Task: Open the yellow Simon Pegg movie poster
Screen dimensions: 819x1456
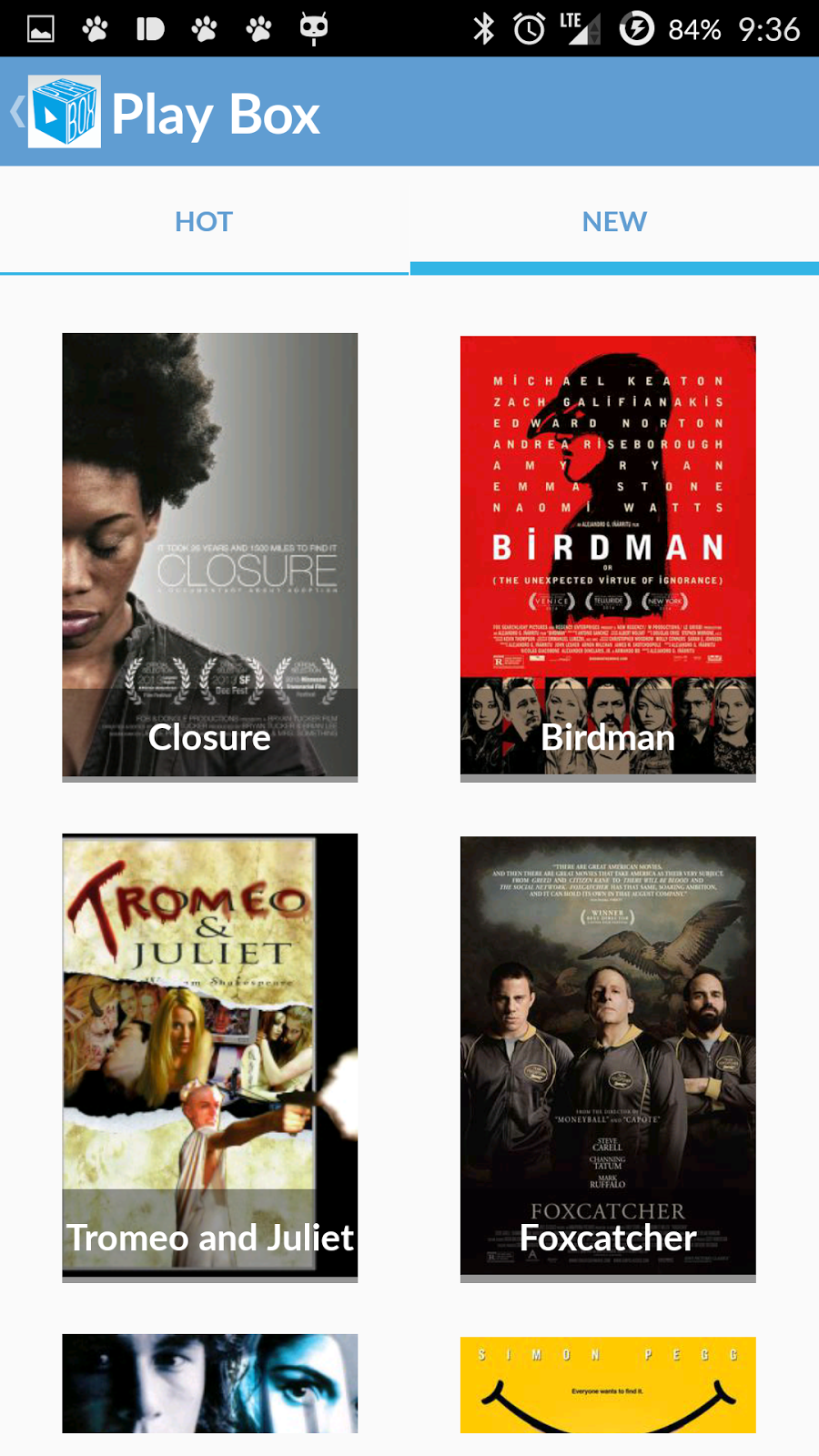Action: click(608, 1385)
